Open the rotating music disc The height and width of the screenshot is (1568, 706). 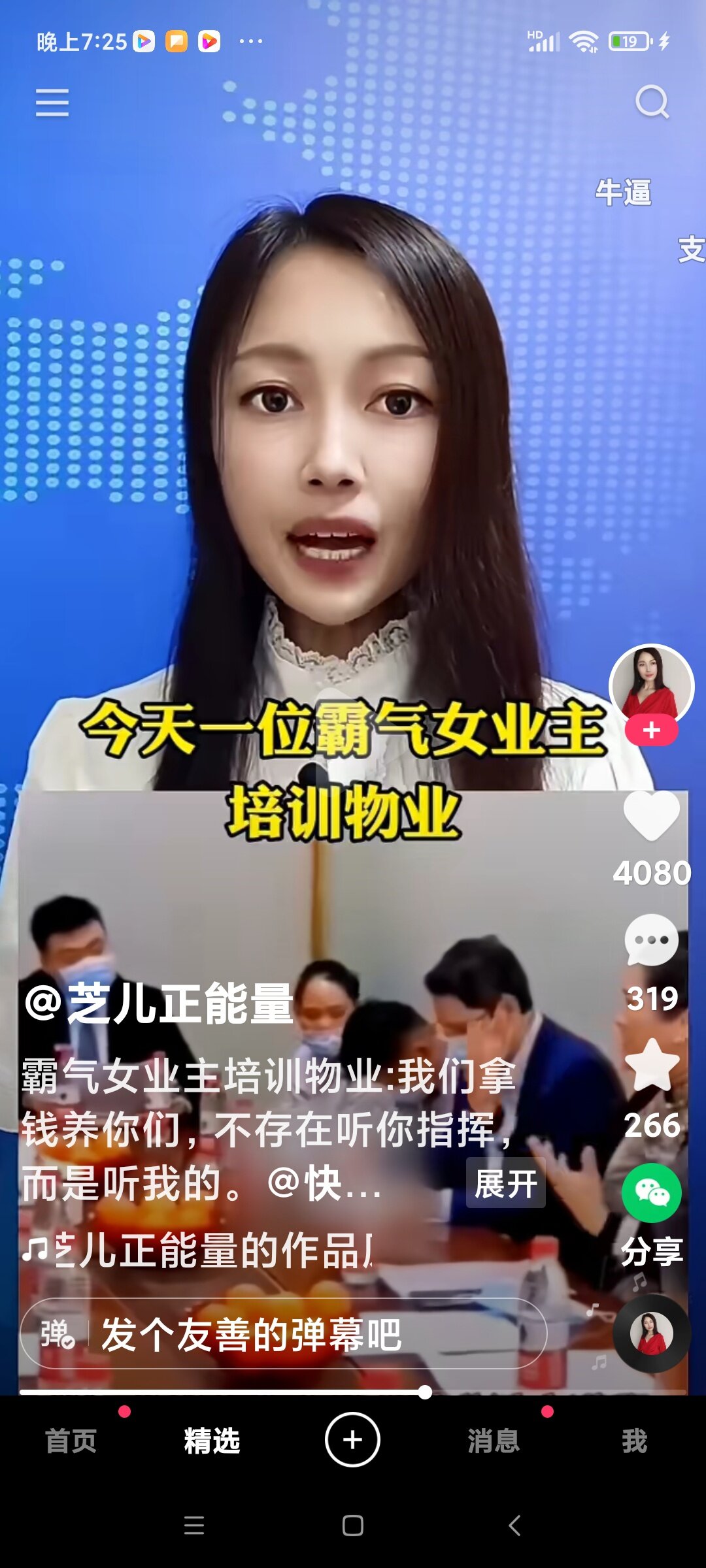[x=651, y=1333]
